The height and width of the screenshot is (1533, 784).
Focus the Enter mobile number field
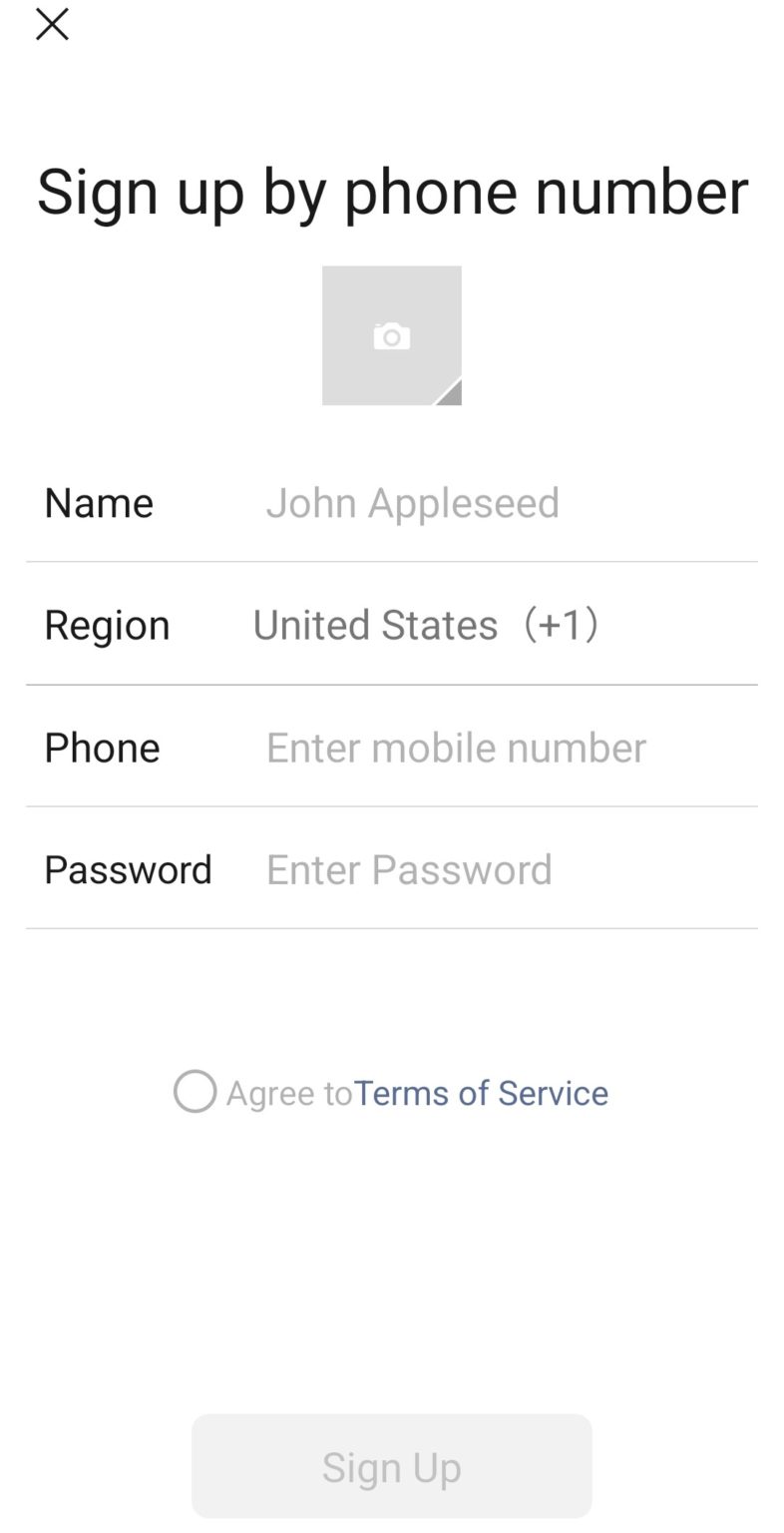coord(456,747)
